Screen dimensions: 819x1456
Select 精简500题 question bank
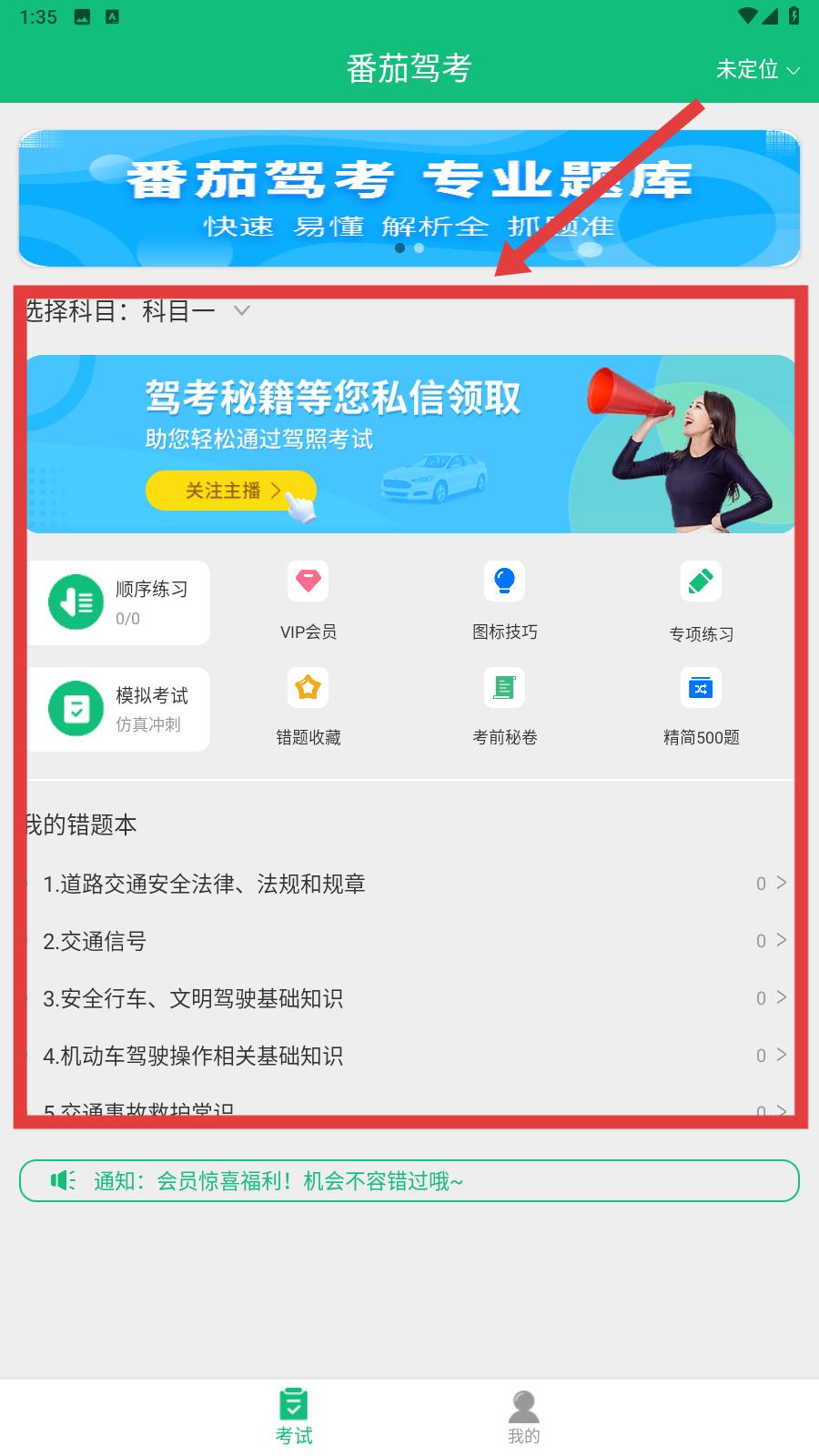point(701,705)
